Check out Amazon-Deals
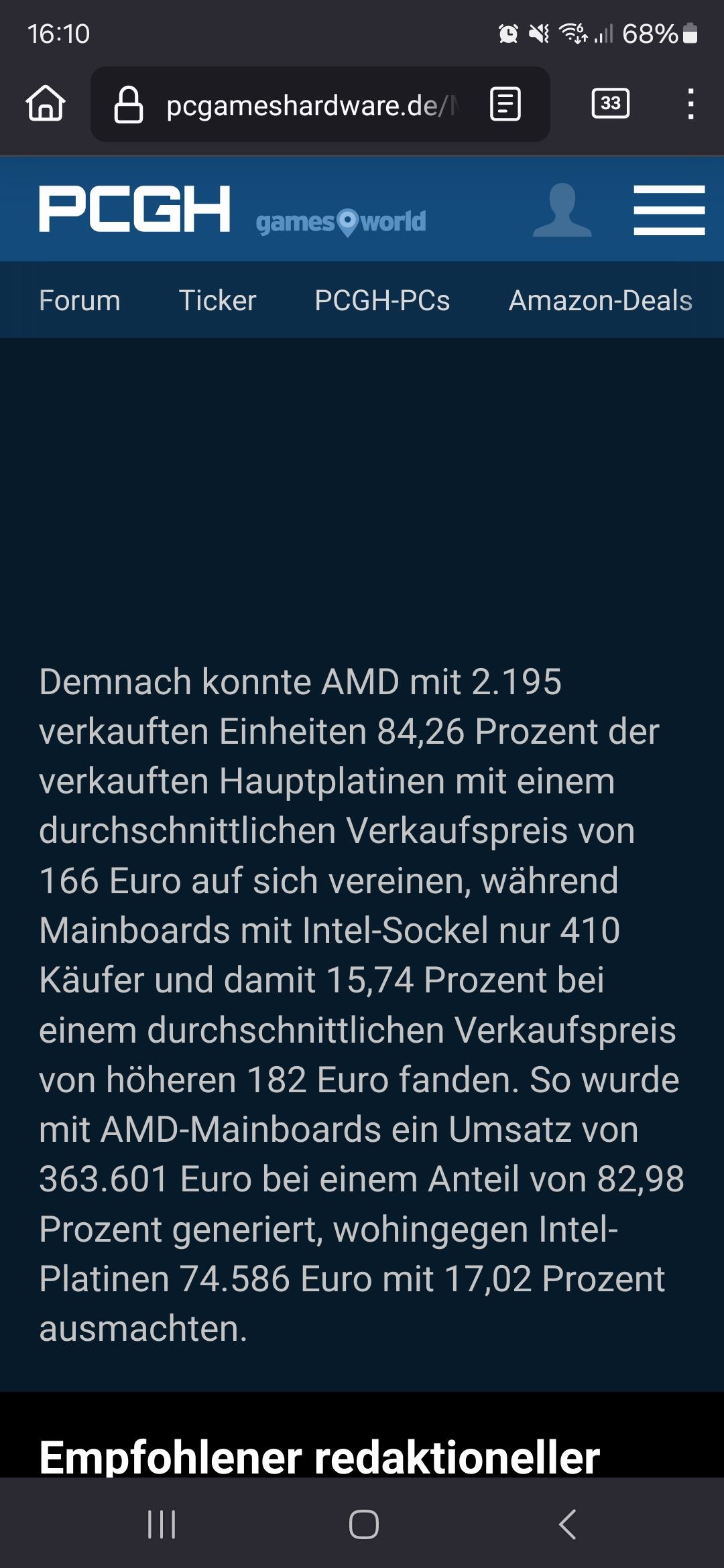This screenshot has width=724, height=1568. point(601,300)
